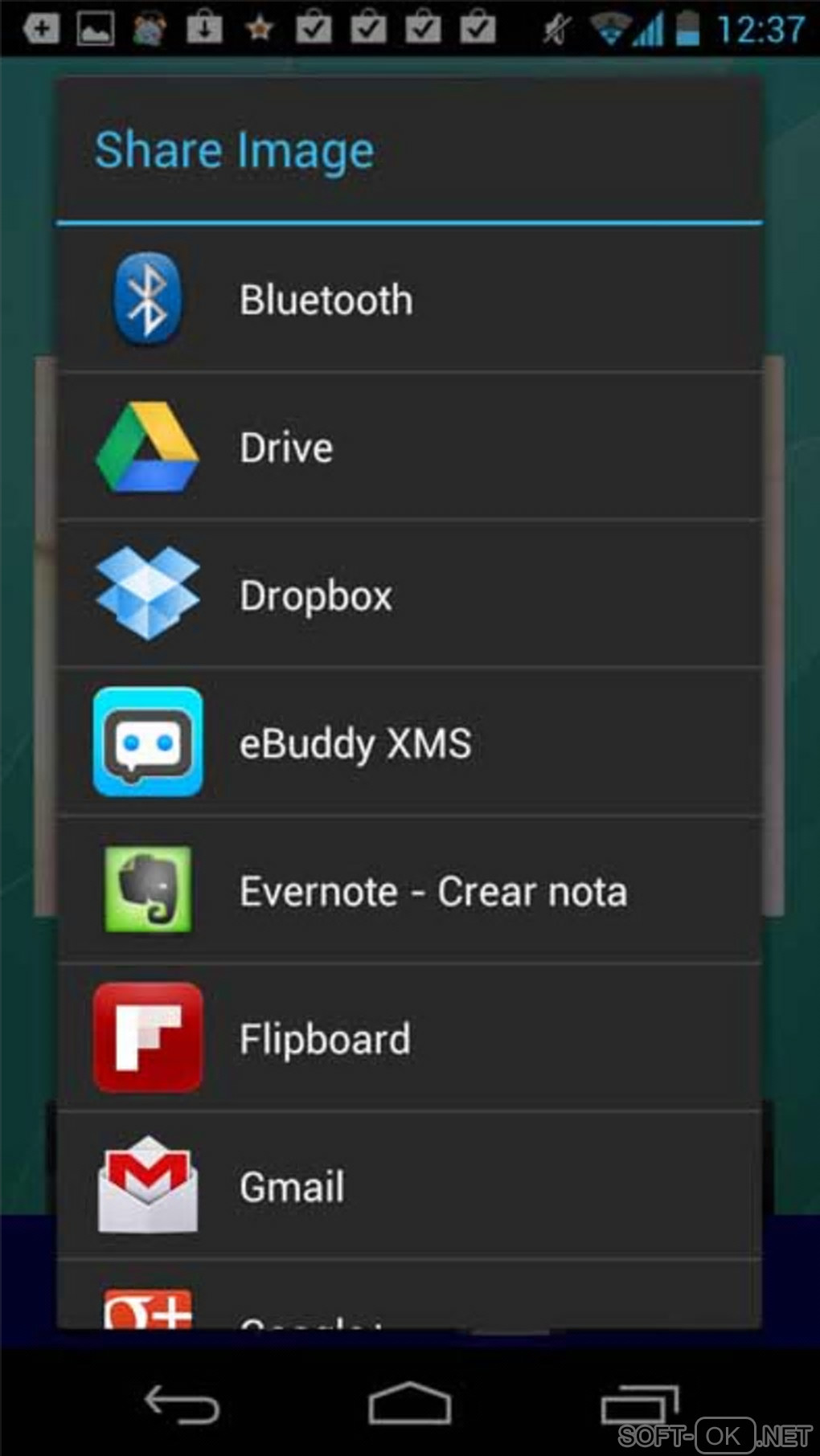Pick Evernote - Crear nota option
The width and height of the screenshot is (820, 1456).
[x=408, y=891]
